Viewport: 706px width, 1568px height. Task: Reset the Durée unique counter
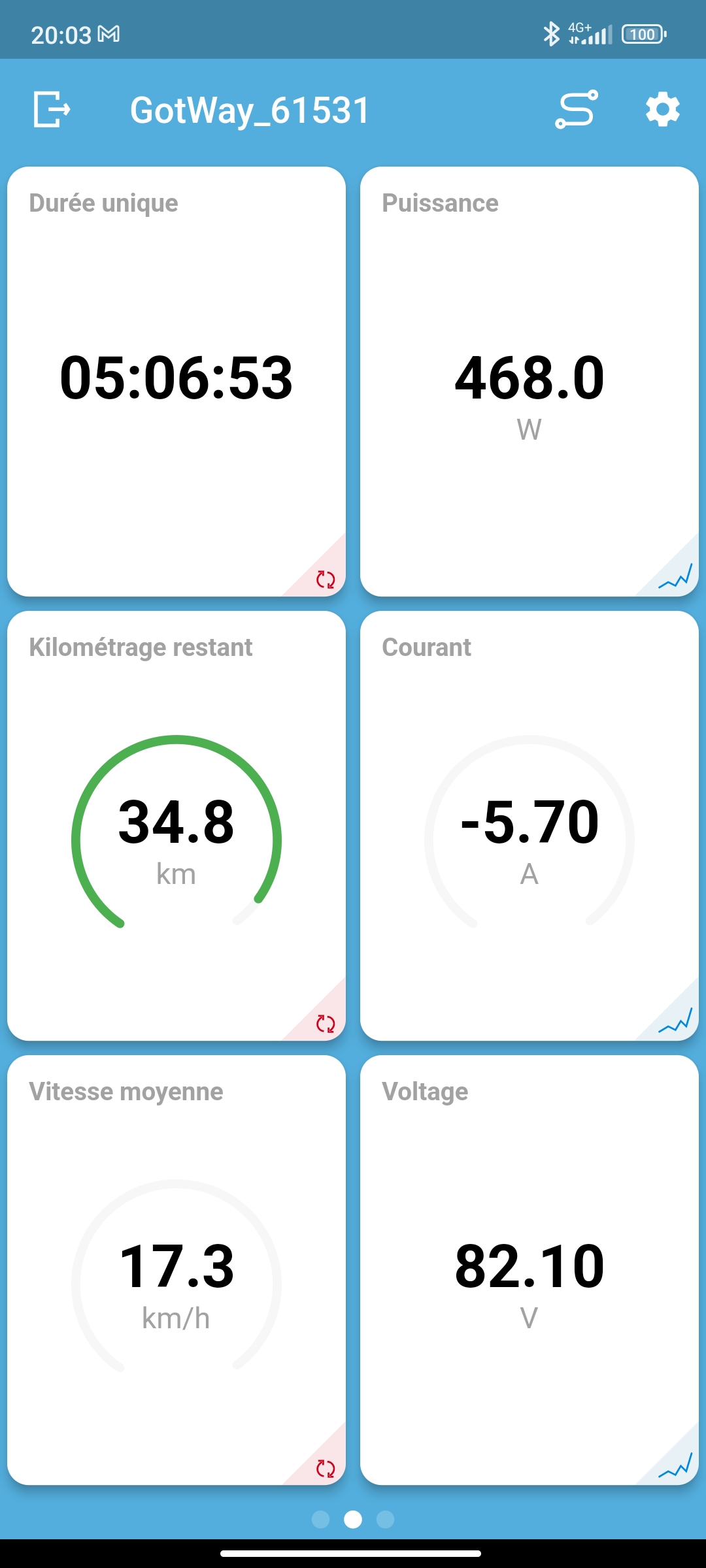(325, 579)
